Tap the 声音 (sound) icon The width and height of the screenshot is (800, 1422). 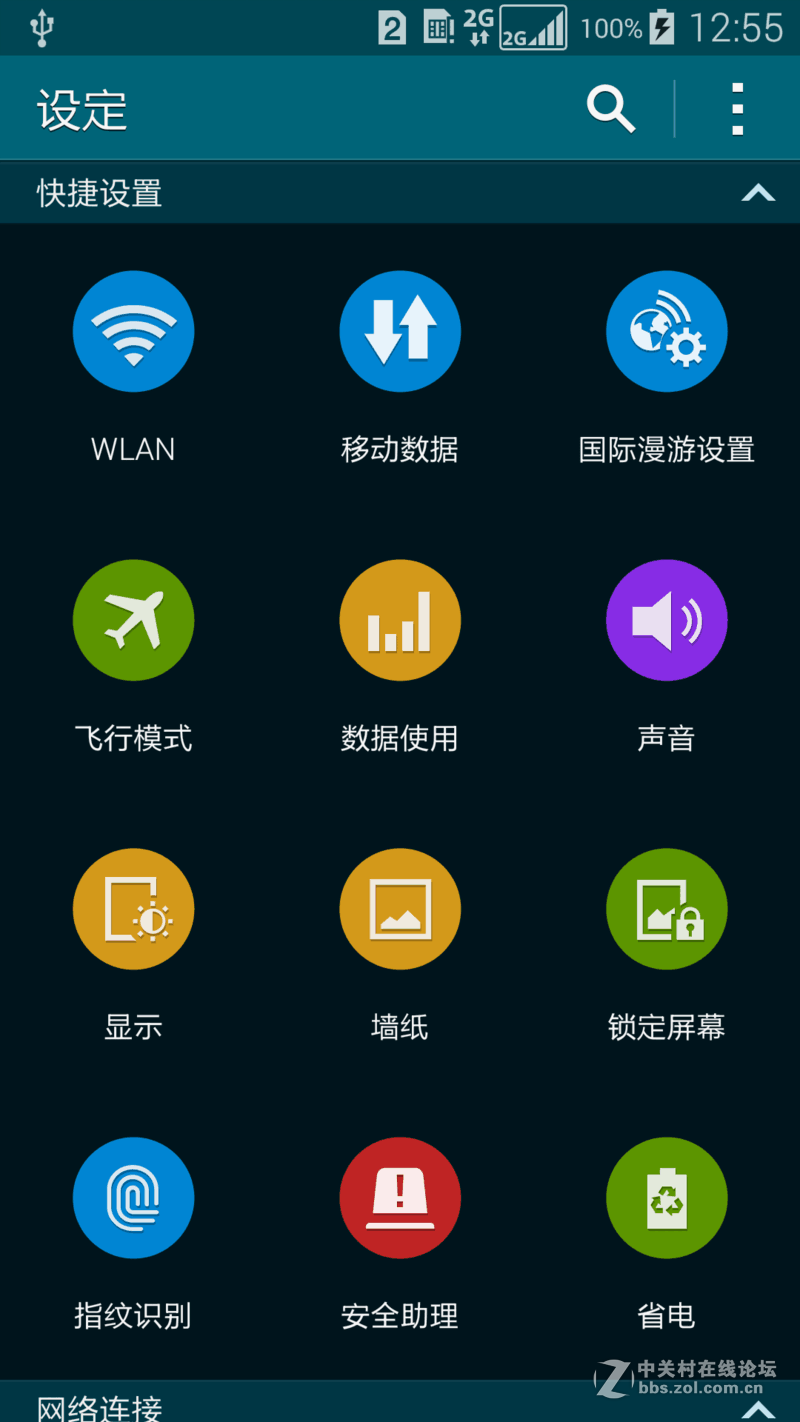[667, 619]
